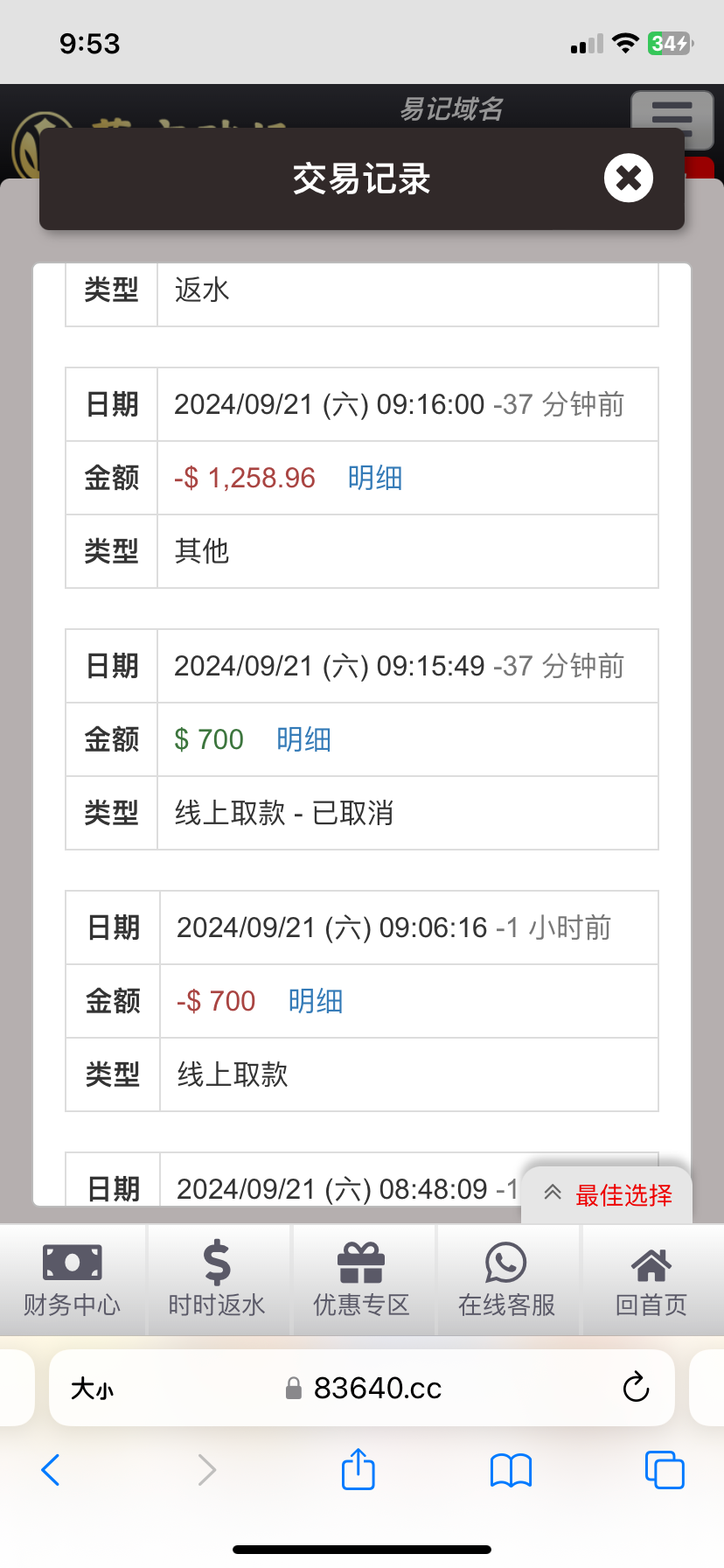Screen dimensions: 724x1568
Task: Share this page from Safari toolbar
Action: click(x=359, y=1469)
